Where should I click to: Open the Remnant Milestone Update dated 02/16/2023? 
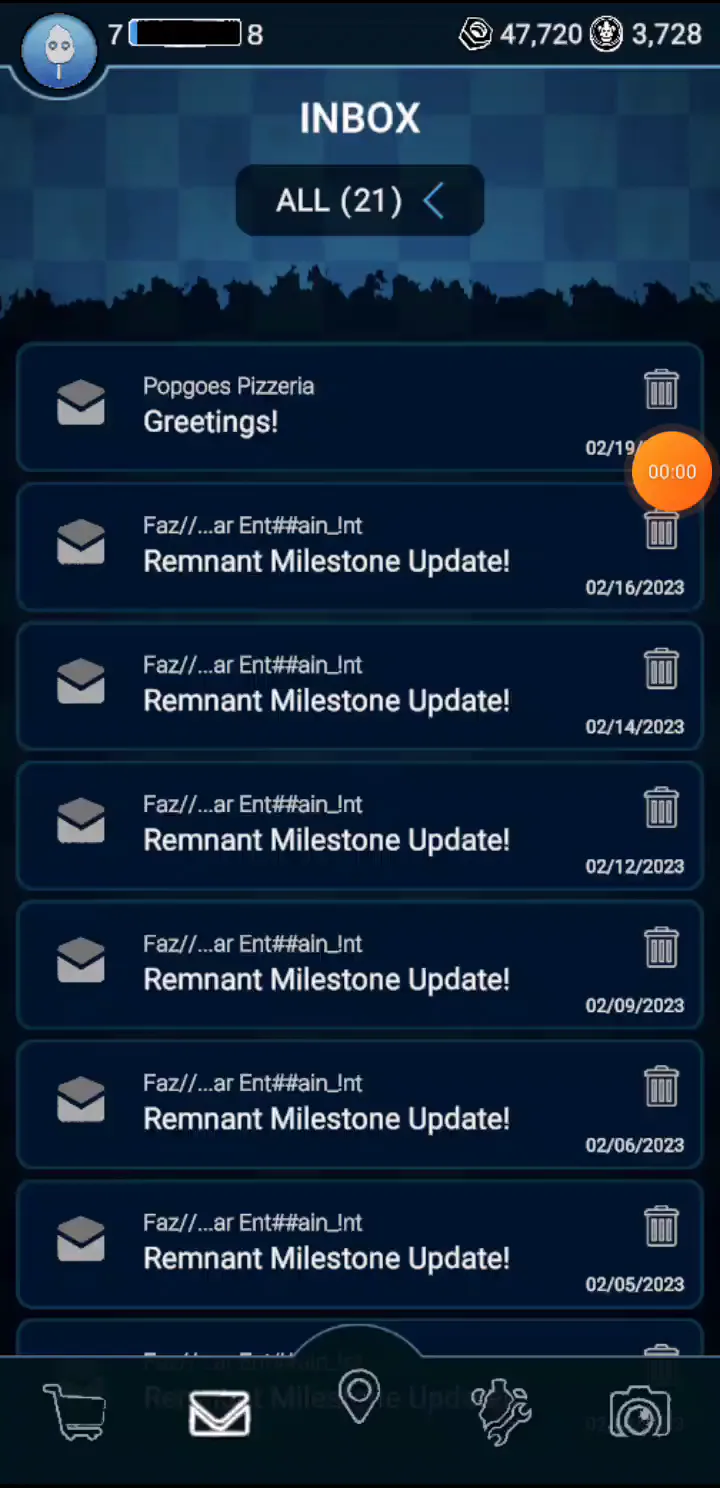point(360,546)
